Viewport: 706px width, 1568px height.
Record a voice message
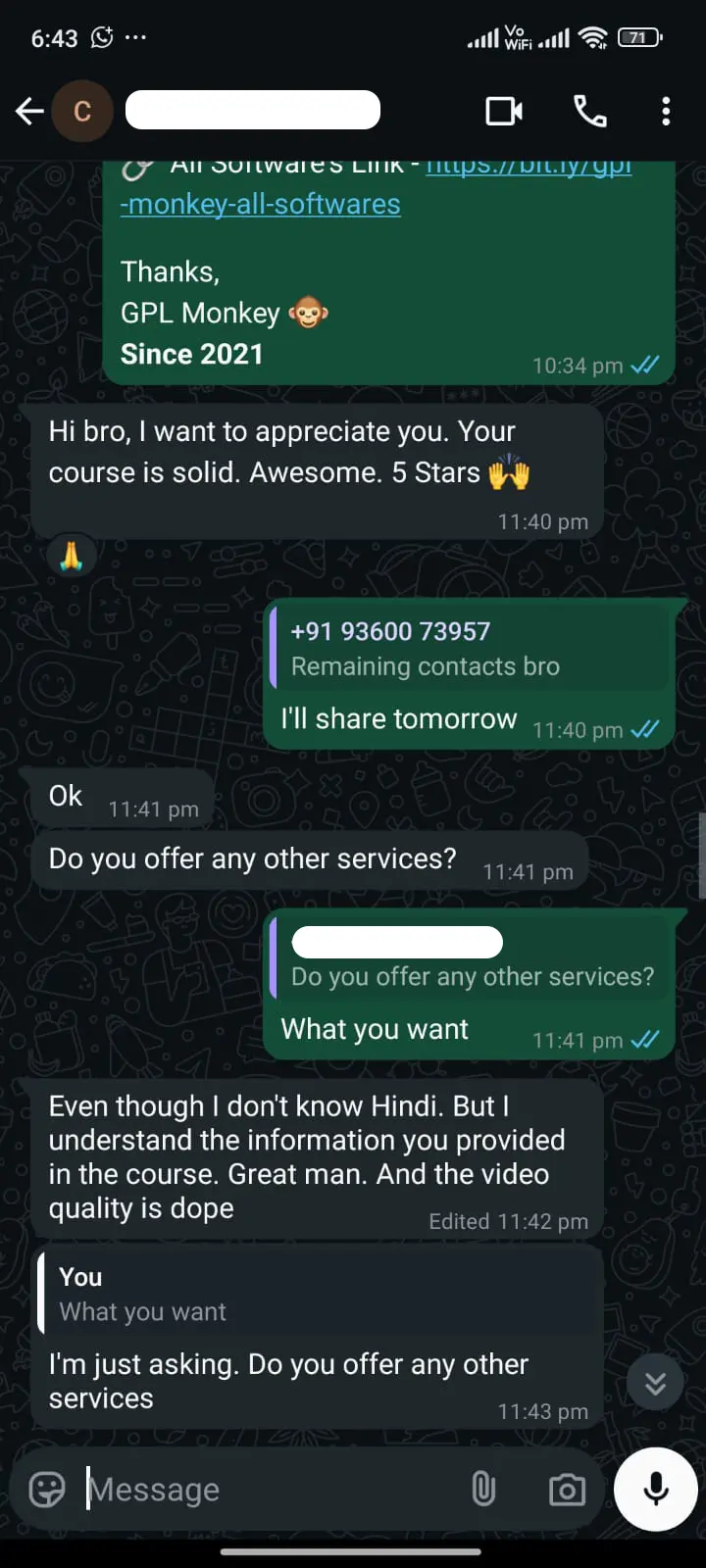[655, 1490]
